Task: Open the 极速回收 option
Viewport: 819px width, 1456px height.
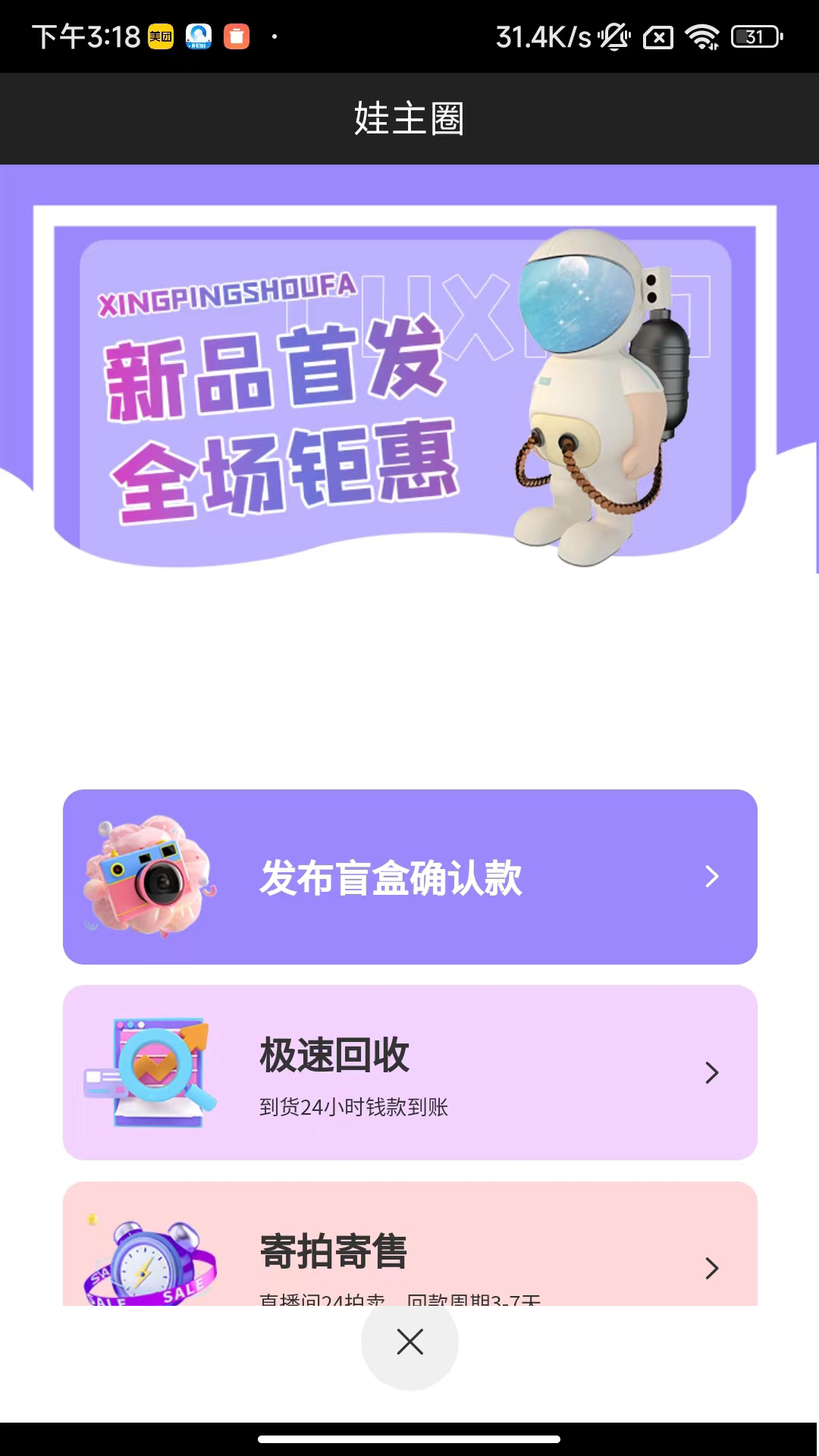Action: [409, 1072]
